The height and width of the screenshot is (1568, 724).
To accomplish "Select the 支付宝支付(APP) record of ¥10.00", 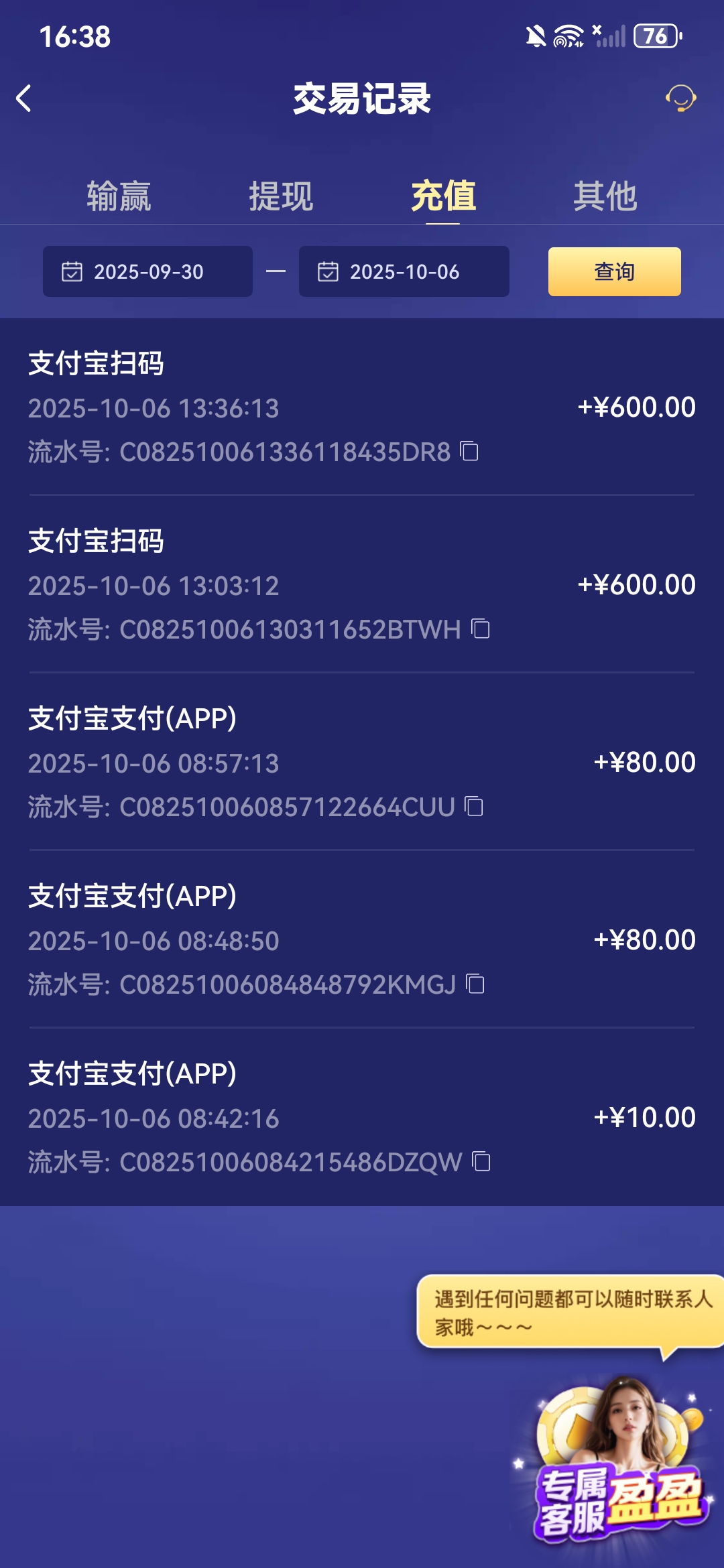I will click(362, 1117).
